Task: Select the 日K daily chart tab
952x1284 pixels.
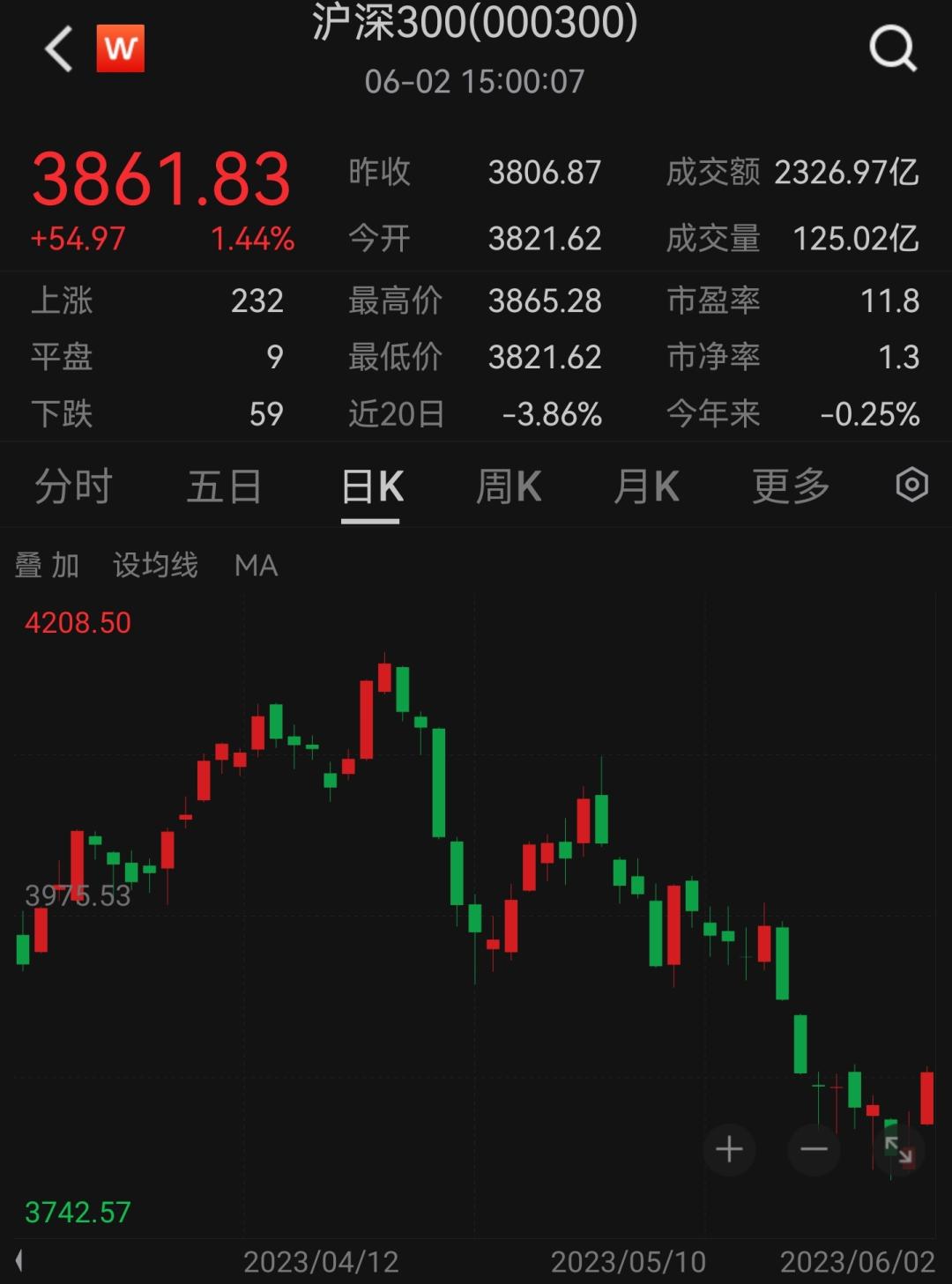Action: [x=371, y=485]
